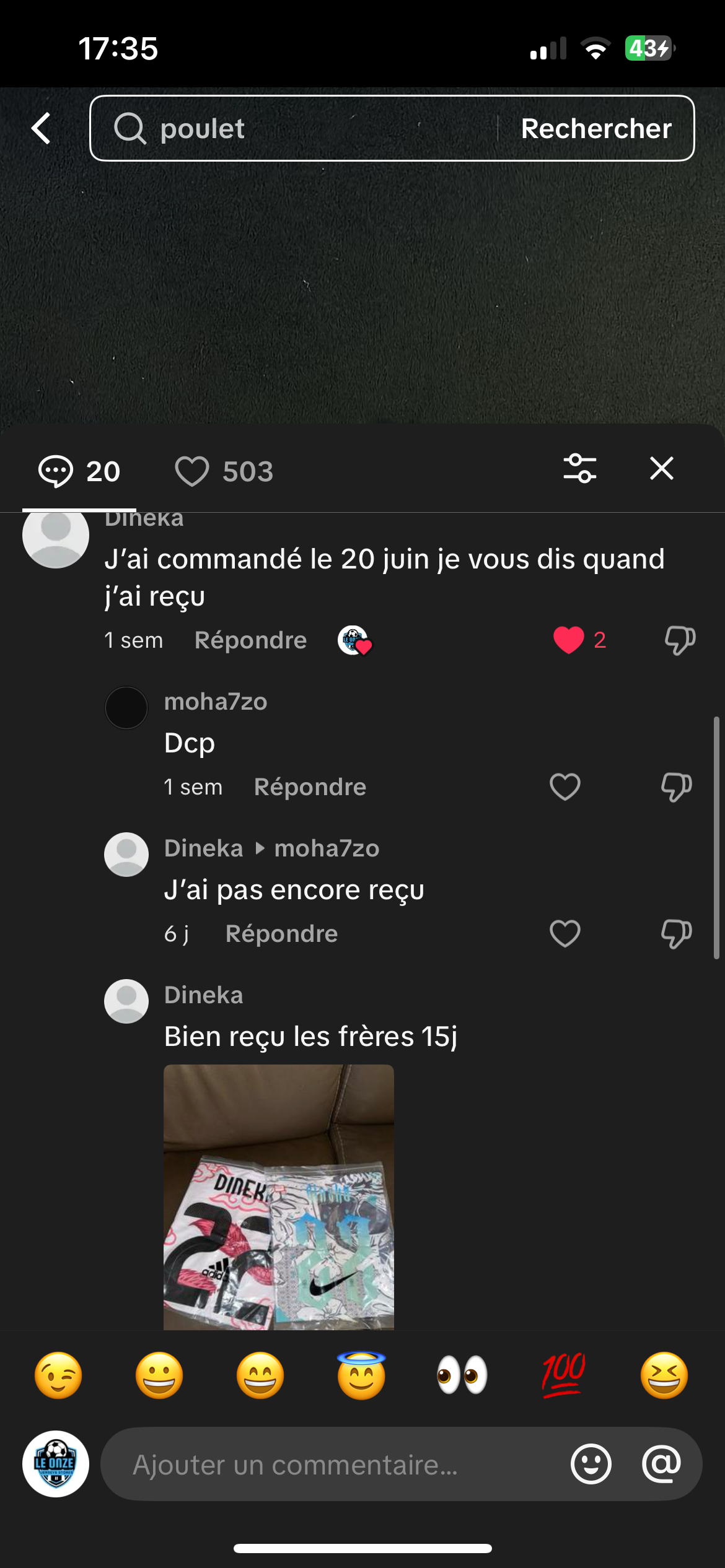Viewport: 725px width, 1568px height.
Task: Dislike moha7zo's Dcp comment
Action: pos(676,787)
